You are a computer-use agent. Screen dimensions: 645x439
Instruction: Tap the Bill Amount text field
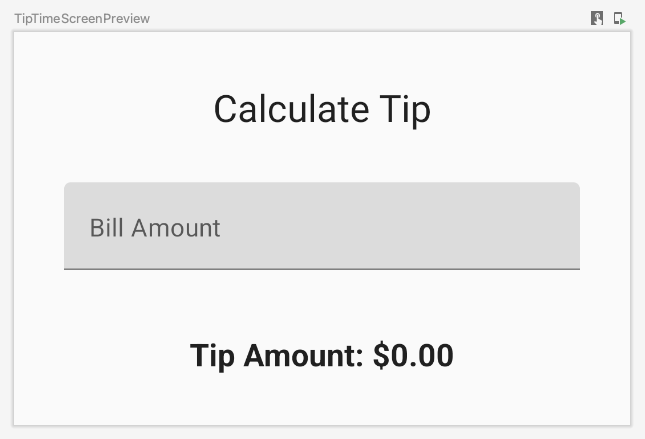(x=321, y=226)
